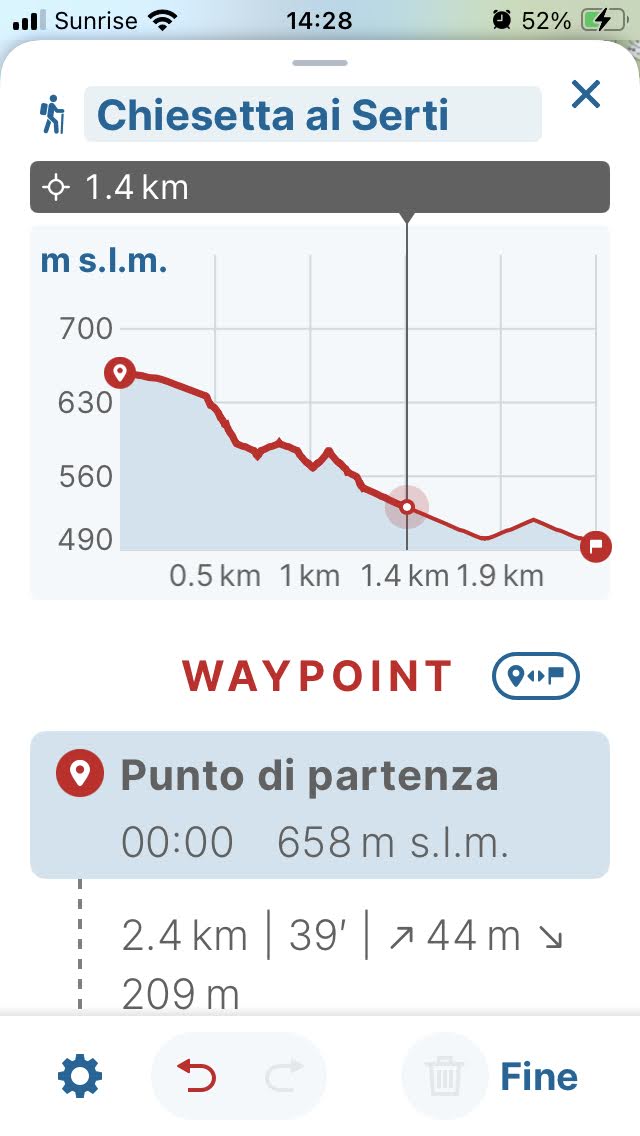This screenshot has height=1136, width=640.
Task: Close the route planner panel
Action: pos(585,95)
